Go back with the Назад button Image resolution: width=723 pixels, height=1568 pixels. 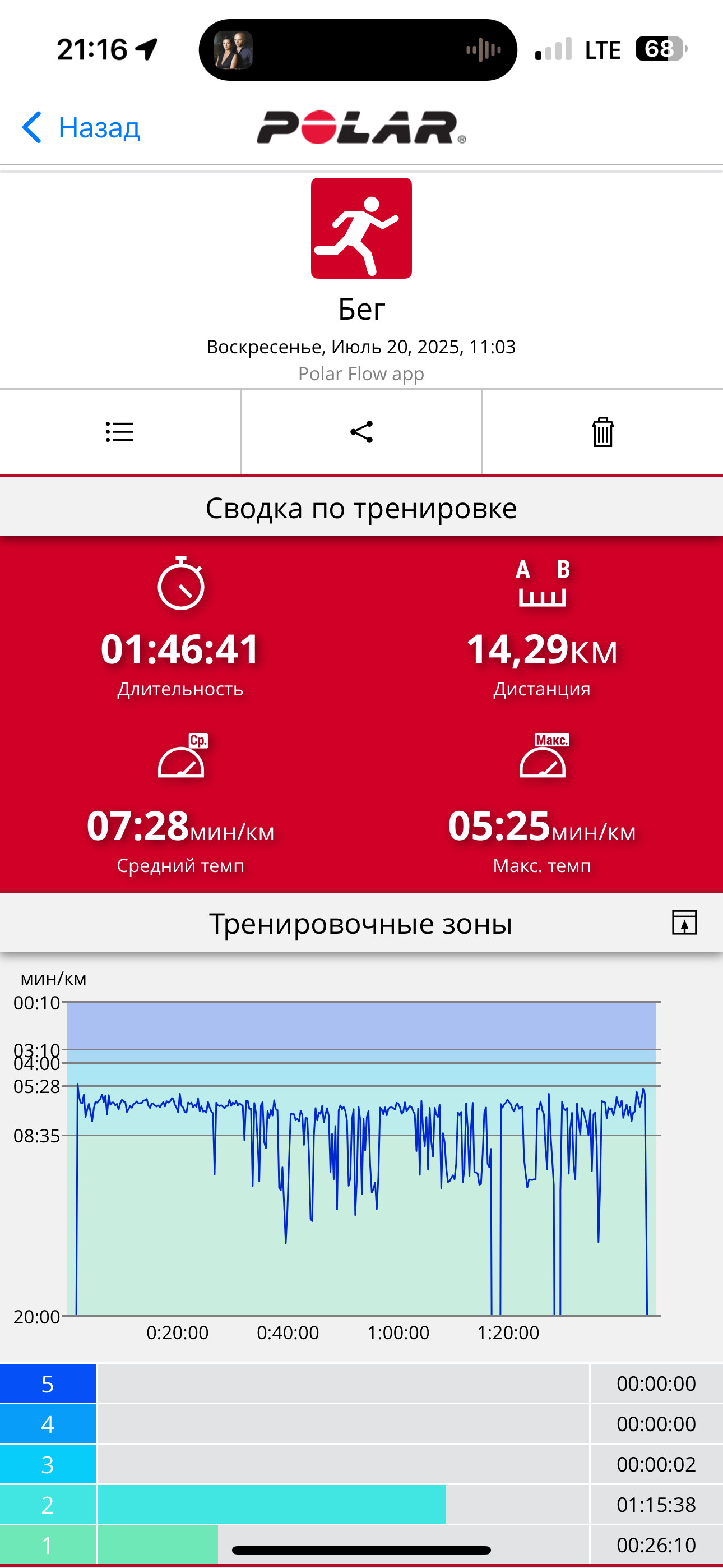click(x=81, y=127)
